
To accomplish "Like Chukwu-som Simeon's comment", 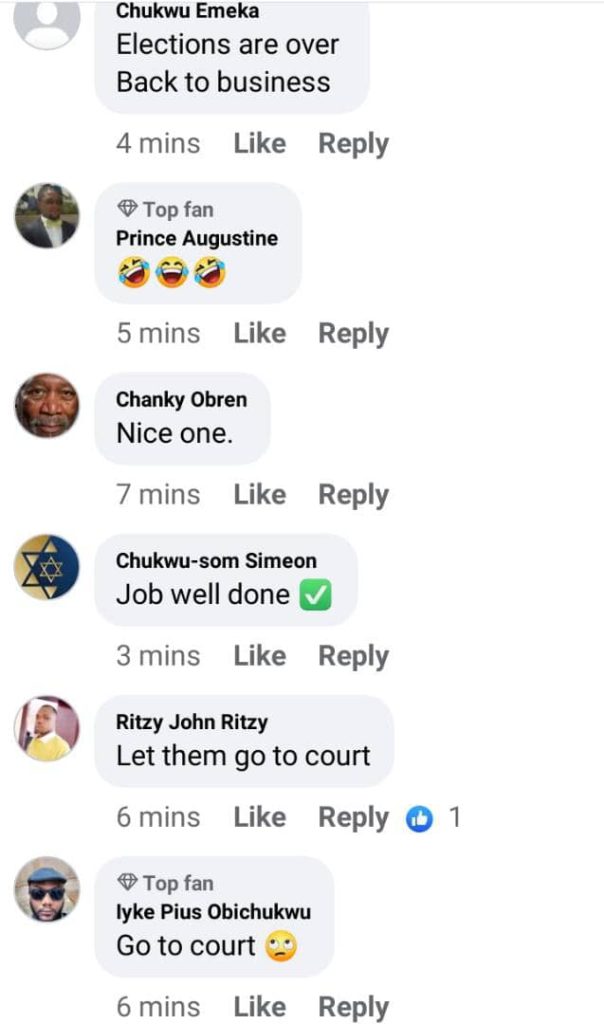I will click(259, 656).
